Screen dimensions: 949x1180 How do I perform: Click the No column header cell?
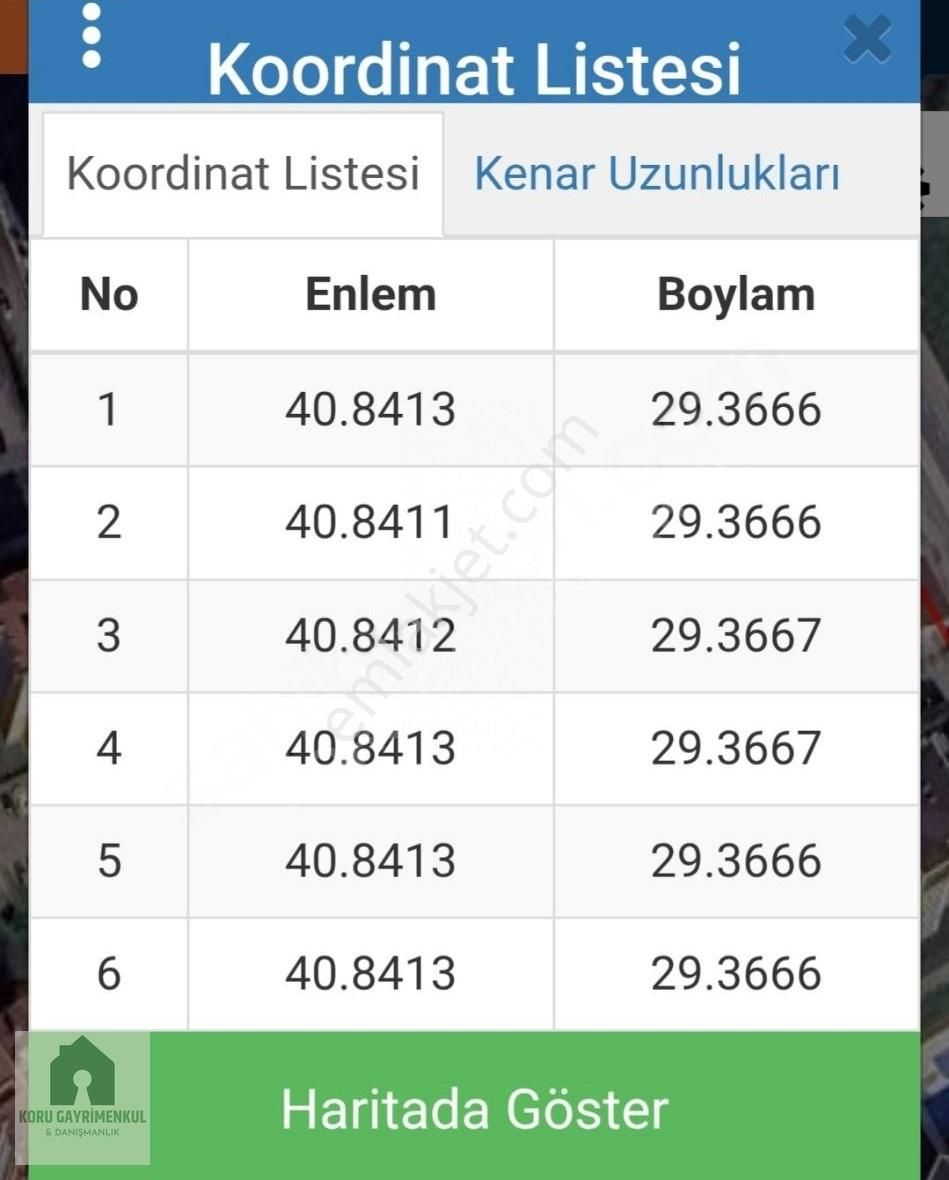(x=109, y=294)
